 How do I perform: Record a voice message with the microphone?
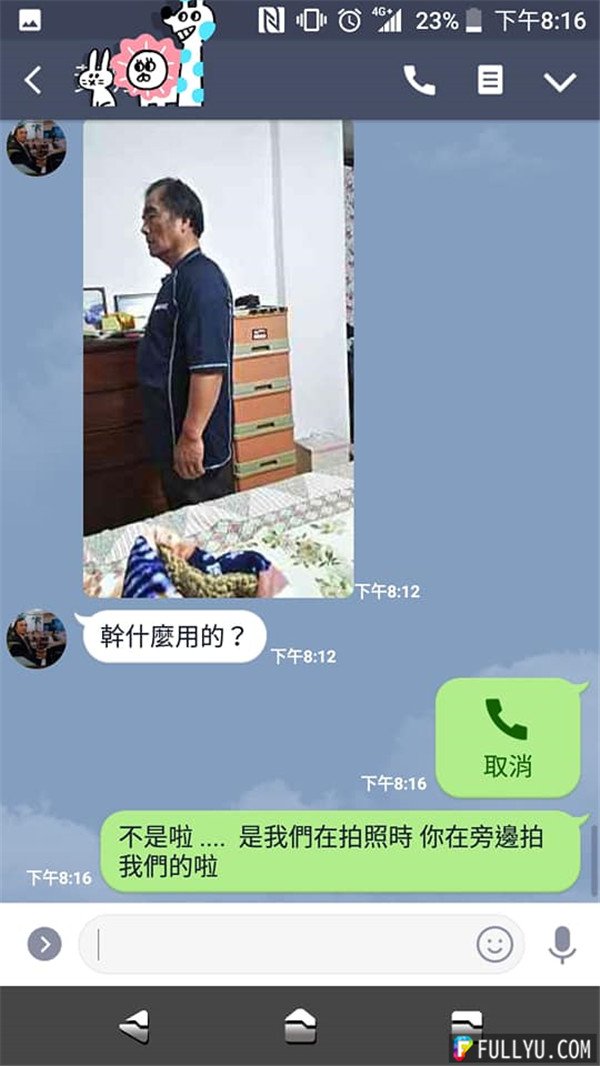[561, 944]
